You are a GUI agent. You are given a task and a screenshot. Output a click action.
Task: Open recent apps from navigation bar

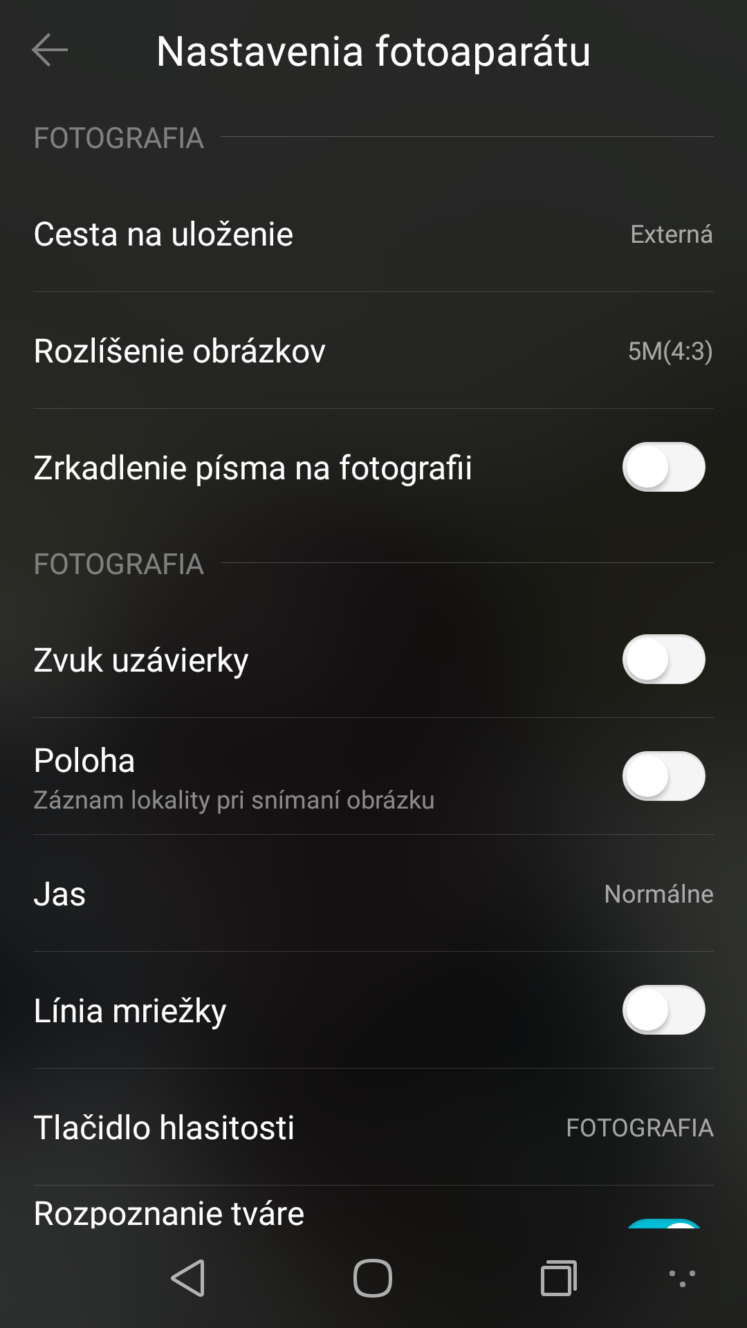558,1278
